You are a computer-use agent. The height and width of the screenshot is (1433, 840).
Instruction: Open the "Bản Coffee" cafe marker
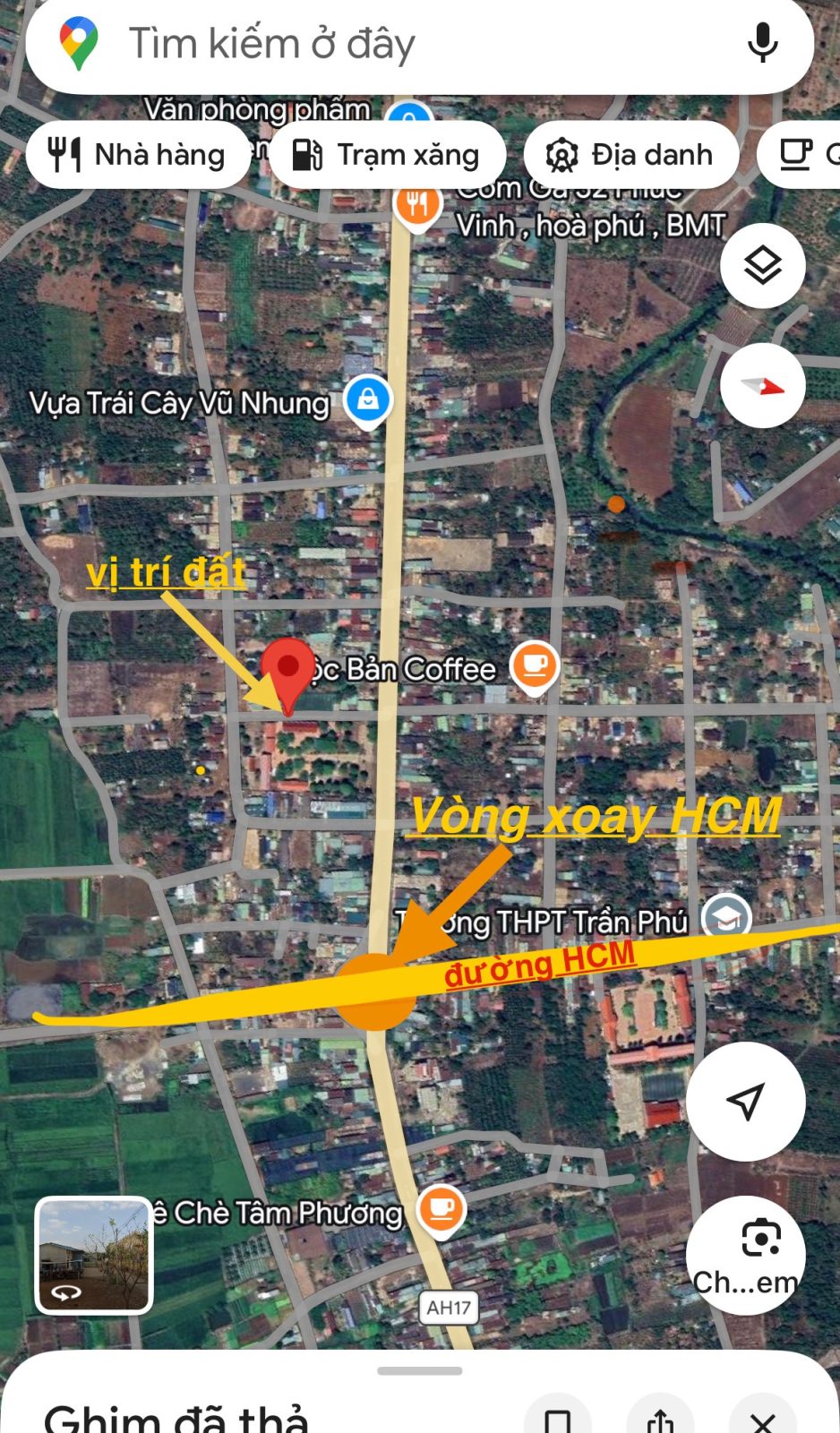[x=535, y=666]
